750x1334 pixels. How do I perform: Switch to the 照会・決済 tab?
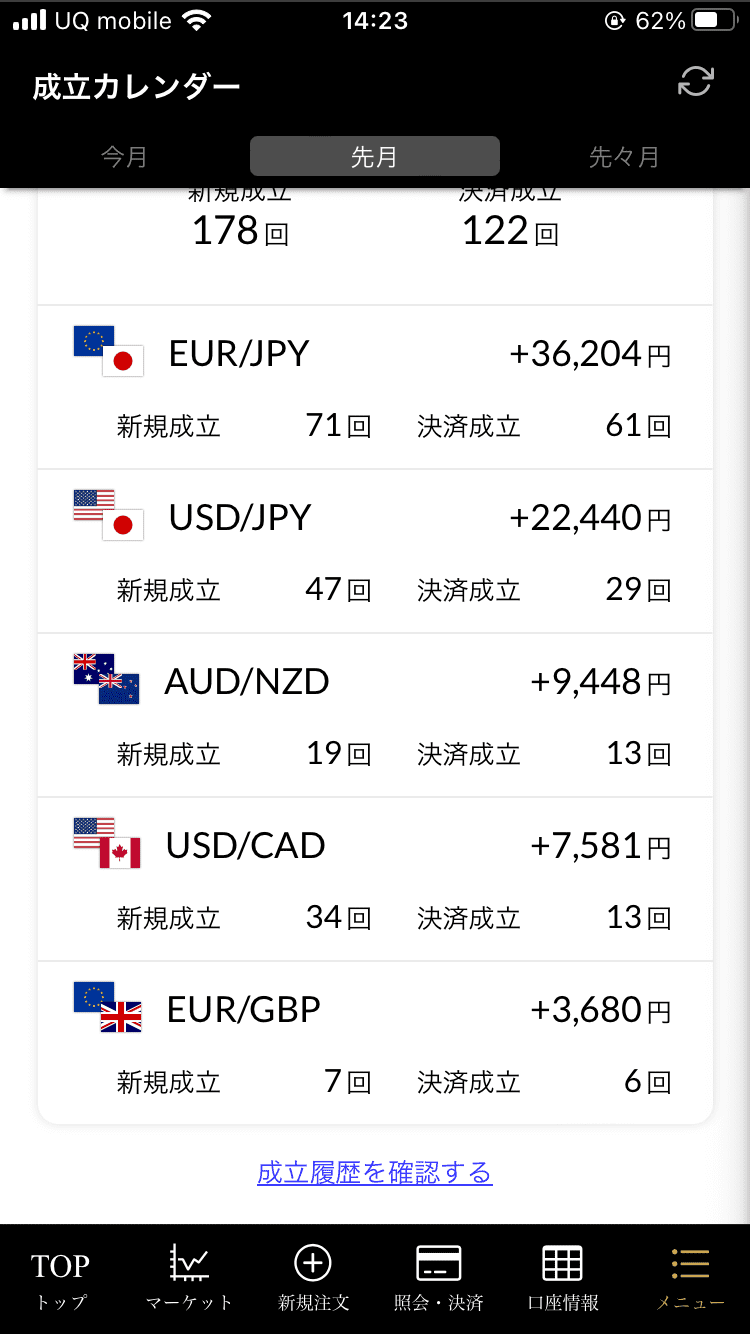(438, 1279)
